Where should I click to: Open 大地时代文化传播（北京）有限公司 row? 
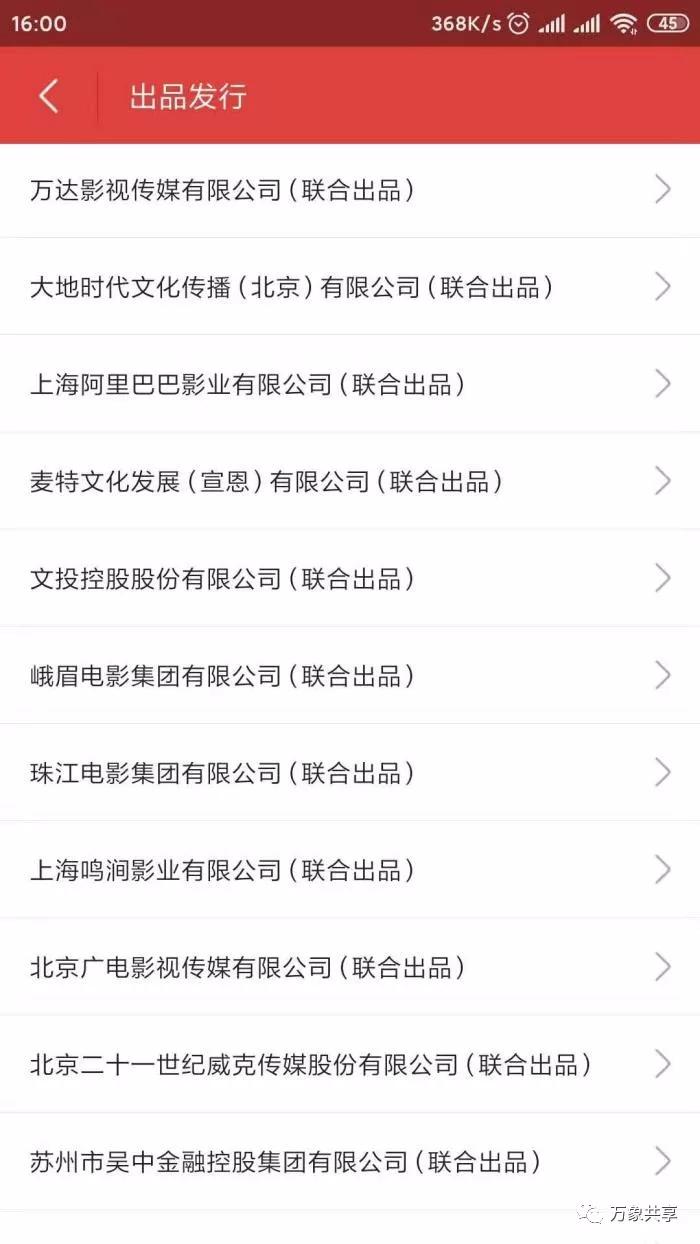pyautogui.click(x=350, y=287)
